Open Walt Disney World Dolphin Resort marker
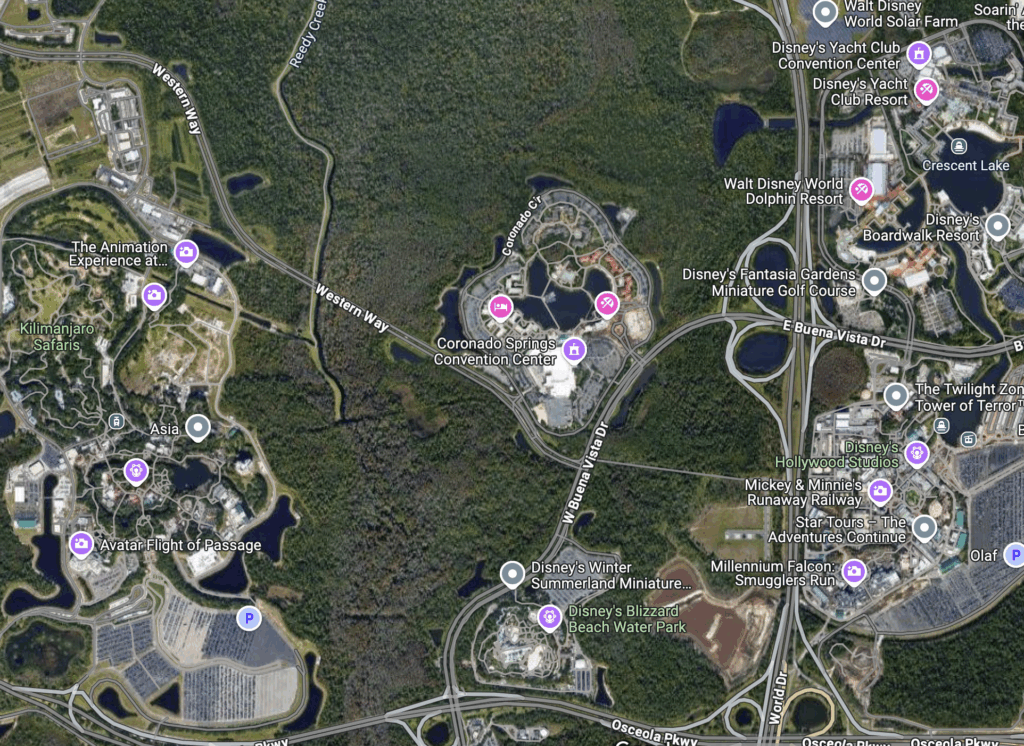The image size is (1024, 746). (860, 190)
